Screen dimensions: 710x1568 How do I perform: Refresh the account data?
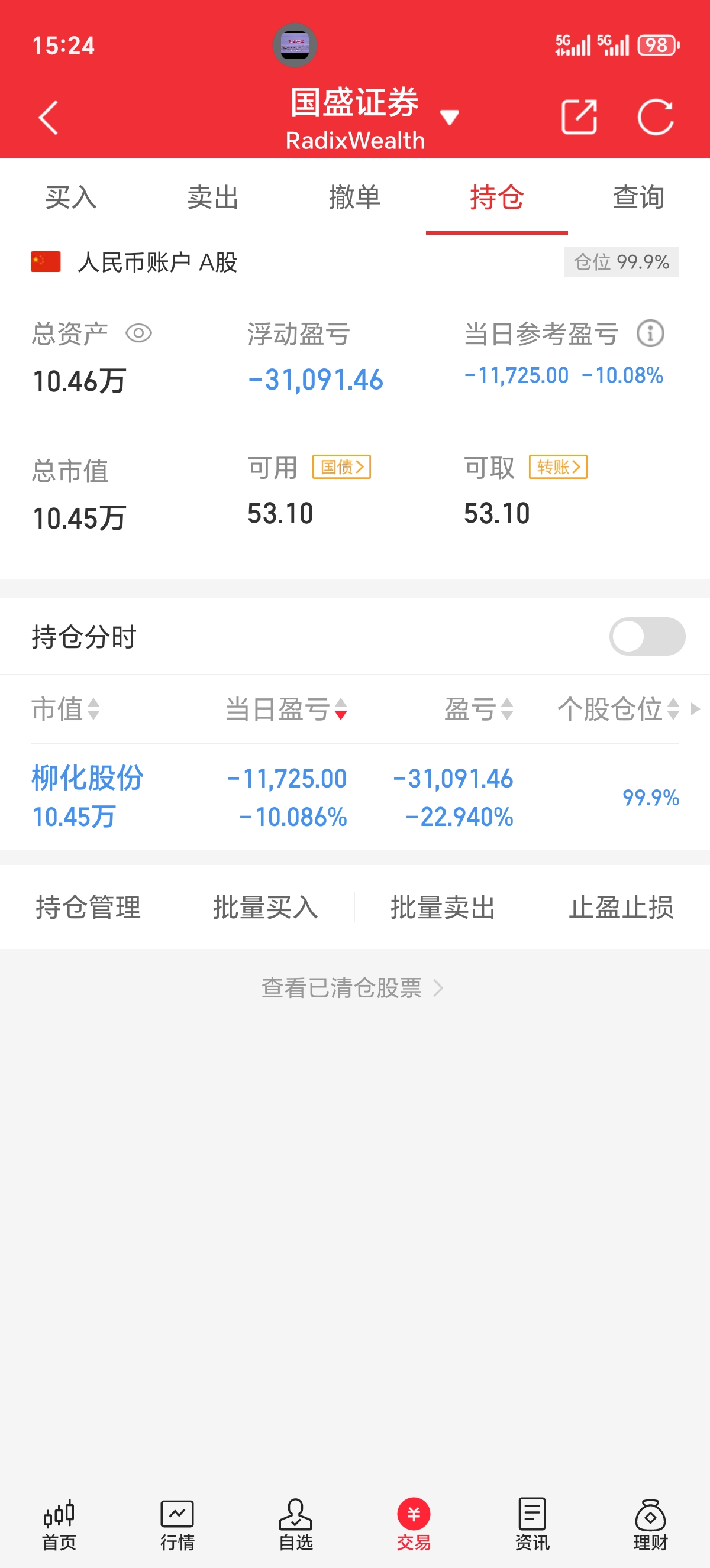click(655, 116)
